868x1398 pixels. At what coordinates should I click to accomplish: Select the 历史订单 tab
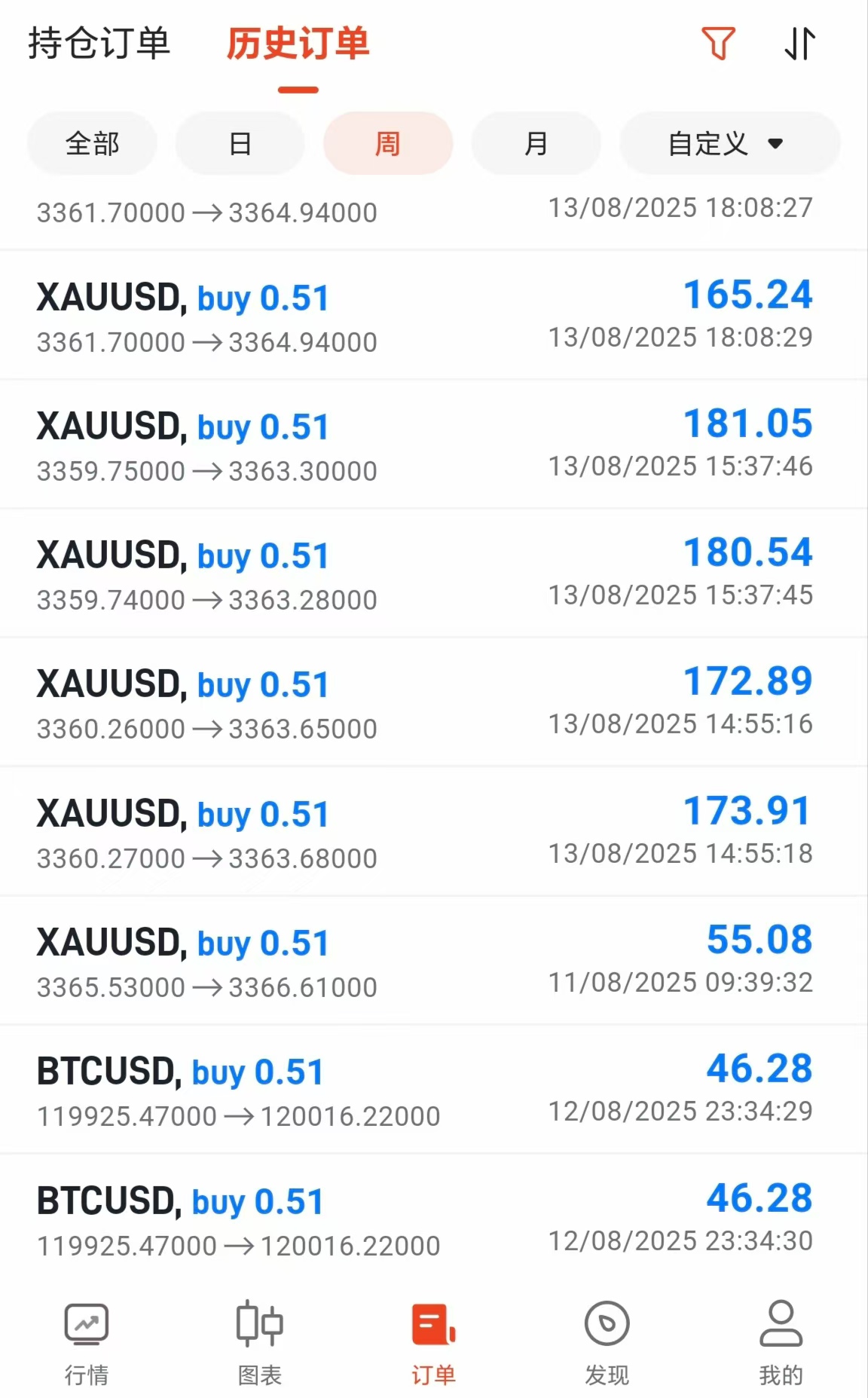coord(298,43)
